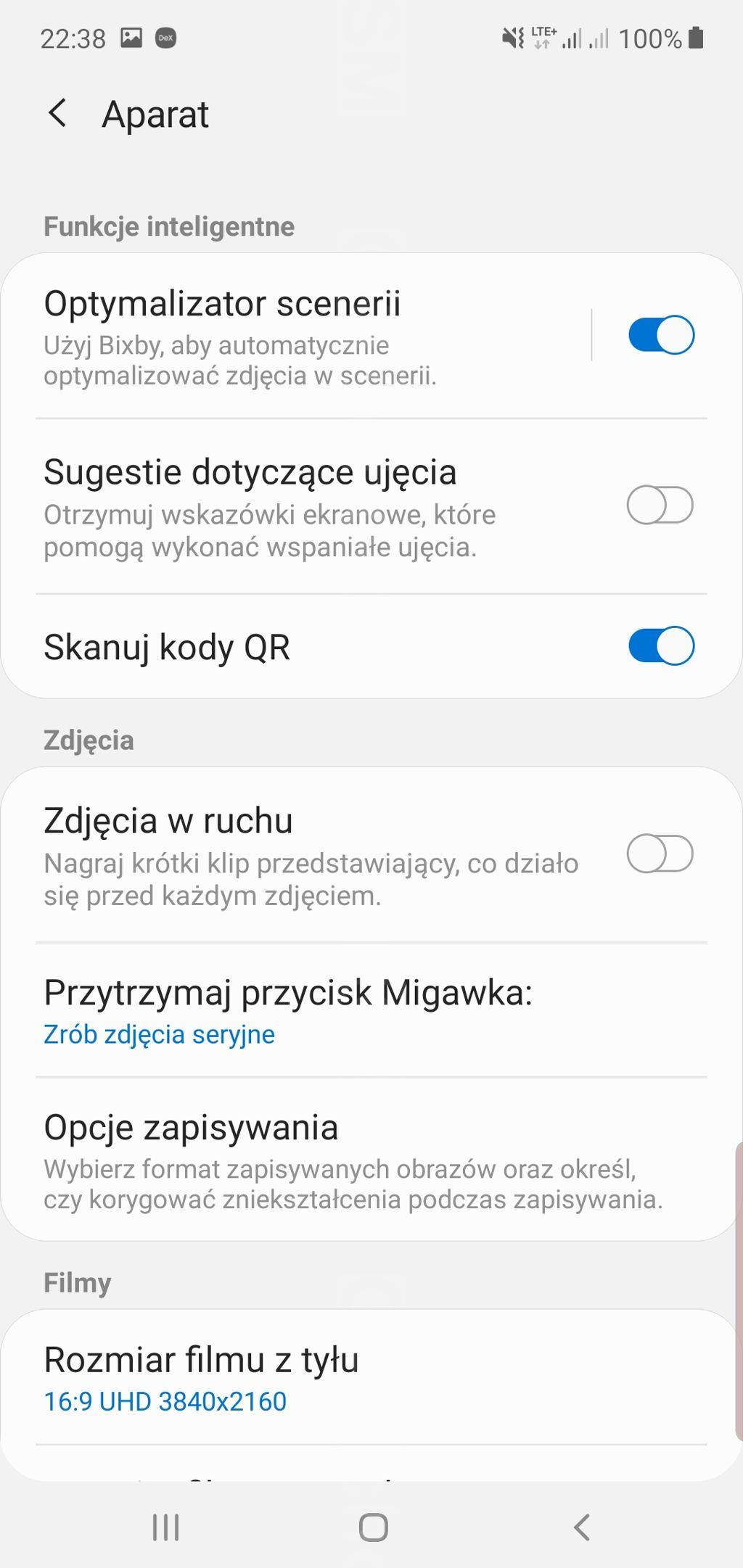Turn off the Optymalizator scenerii switch

click(x=660, y=335)
